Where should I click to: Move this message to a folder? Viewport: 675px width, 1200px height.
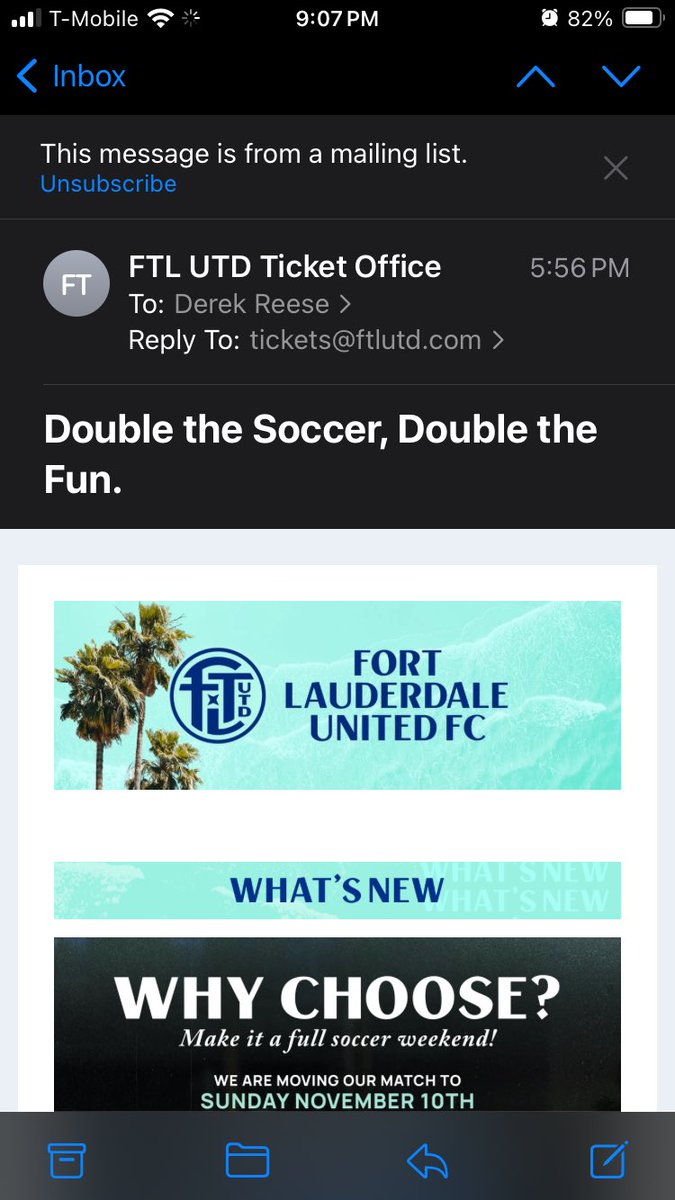coord(247,1159)
